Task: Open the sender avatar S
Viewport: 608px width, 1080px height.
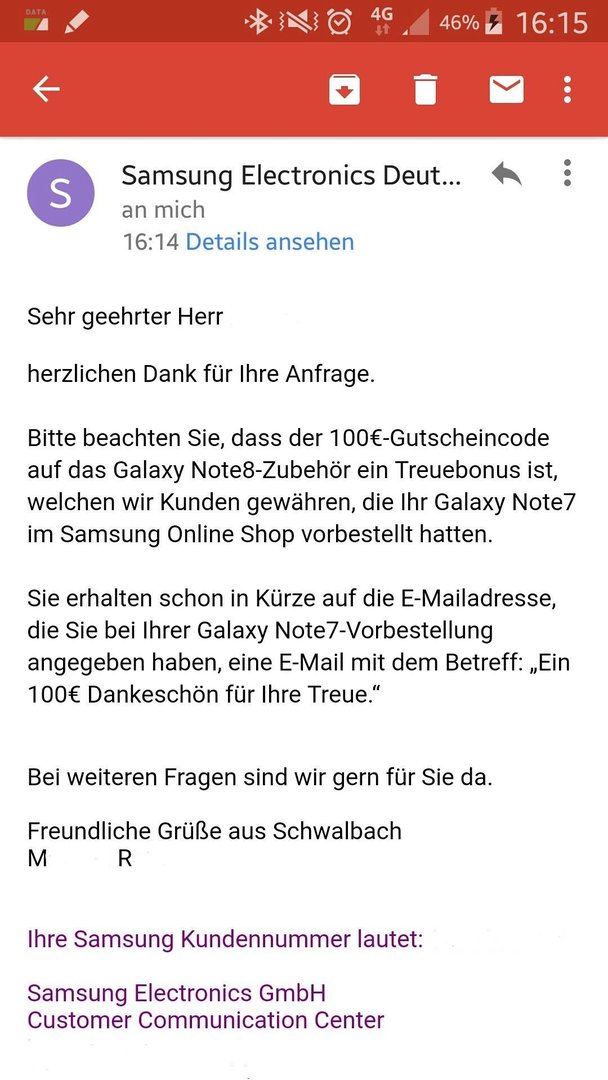Action: pyautogui.click(x=61, y=193)
